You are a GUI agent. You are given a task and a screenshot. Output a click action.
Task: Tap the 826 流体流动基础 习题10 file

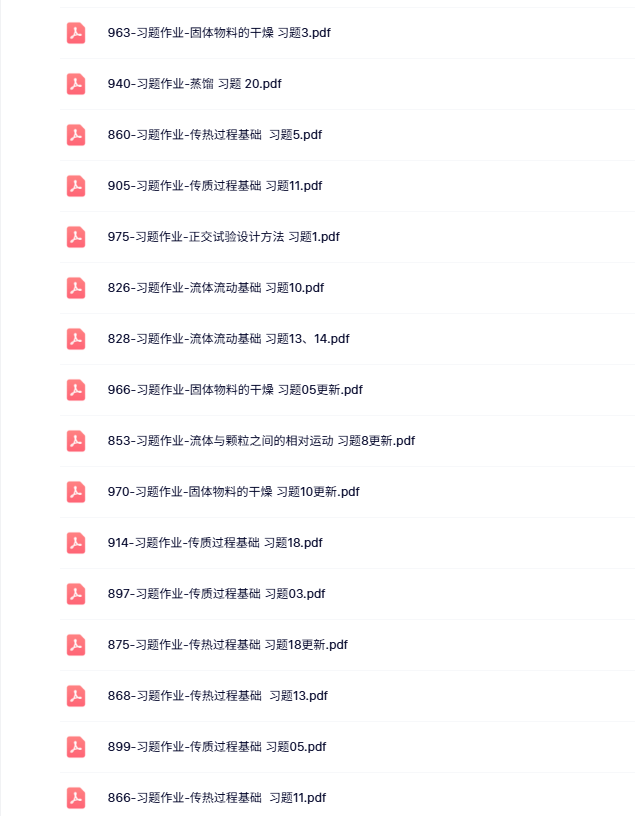click(215, 288)
